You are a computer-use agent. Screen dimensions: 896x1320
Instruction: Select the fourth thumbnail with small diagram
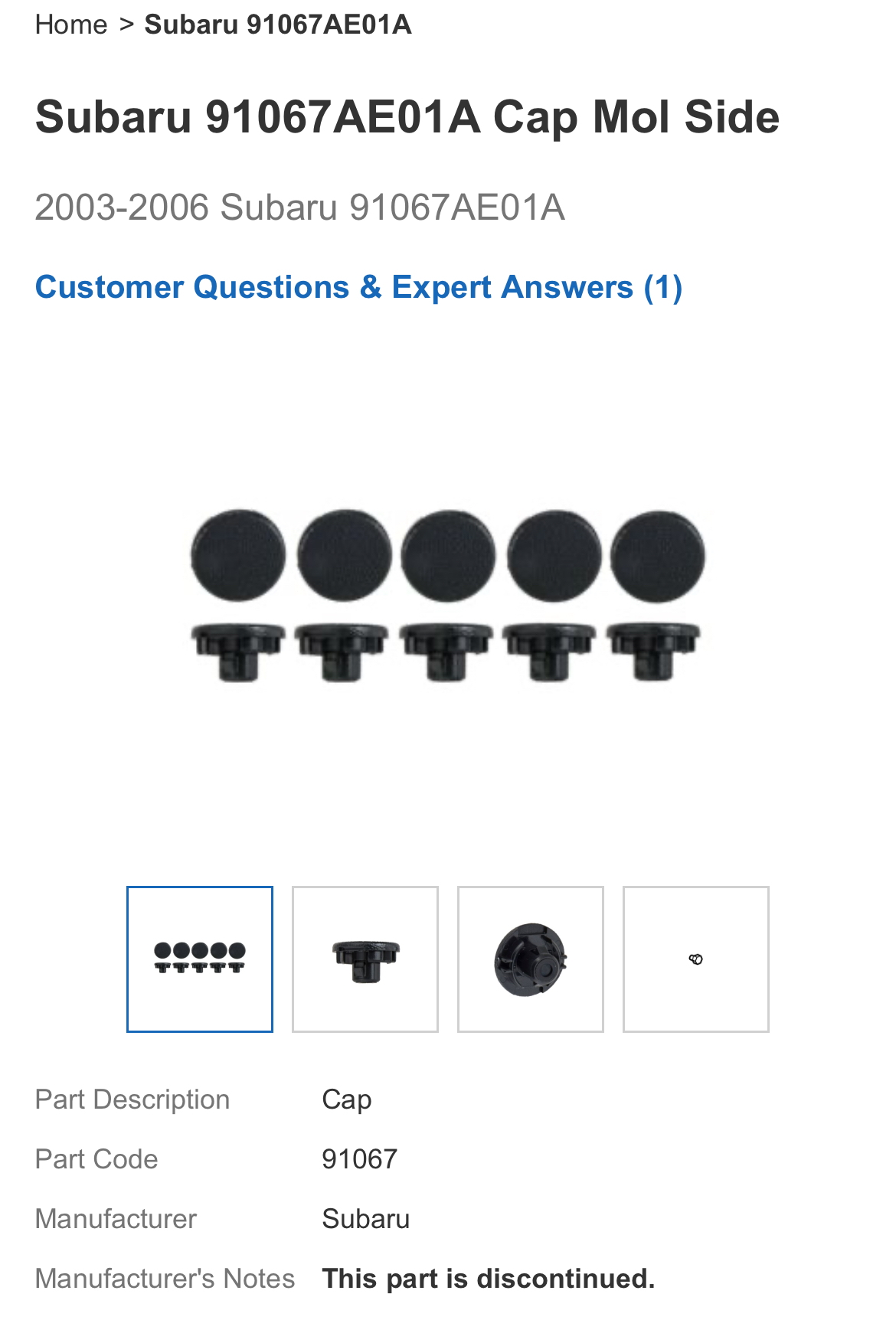pos(695,959)
